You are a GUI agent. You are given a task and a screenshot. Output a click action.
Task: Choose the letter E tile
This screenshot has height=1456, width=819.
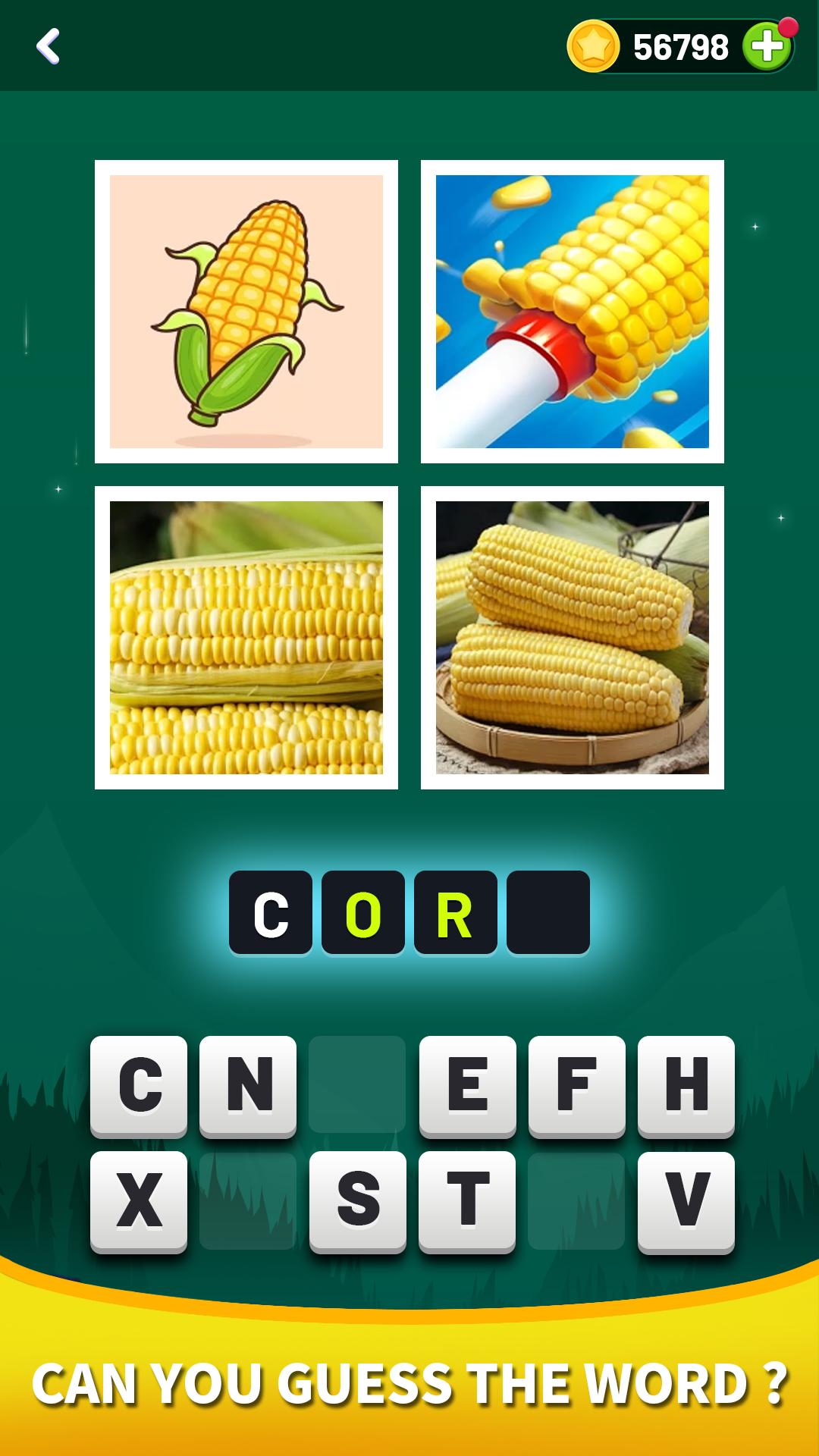(468, 1086)
